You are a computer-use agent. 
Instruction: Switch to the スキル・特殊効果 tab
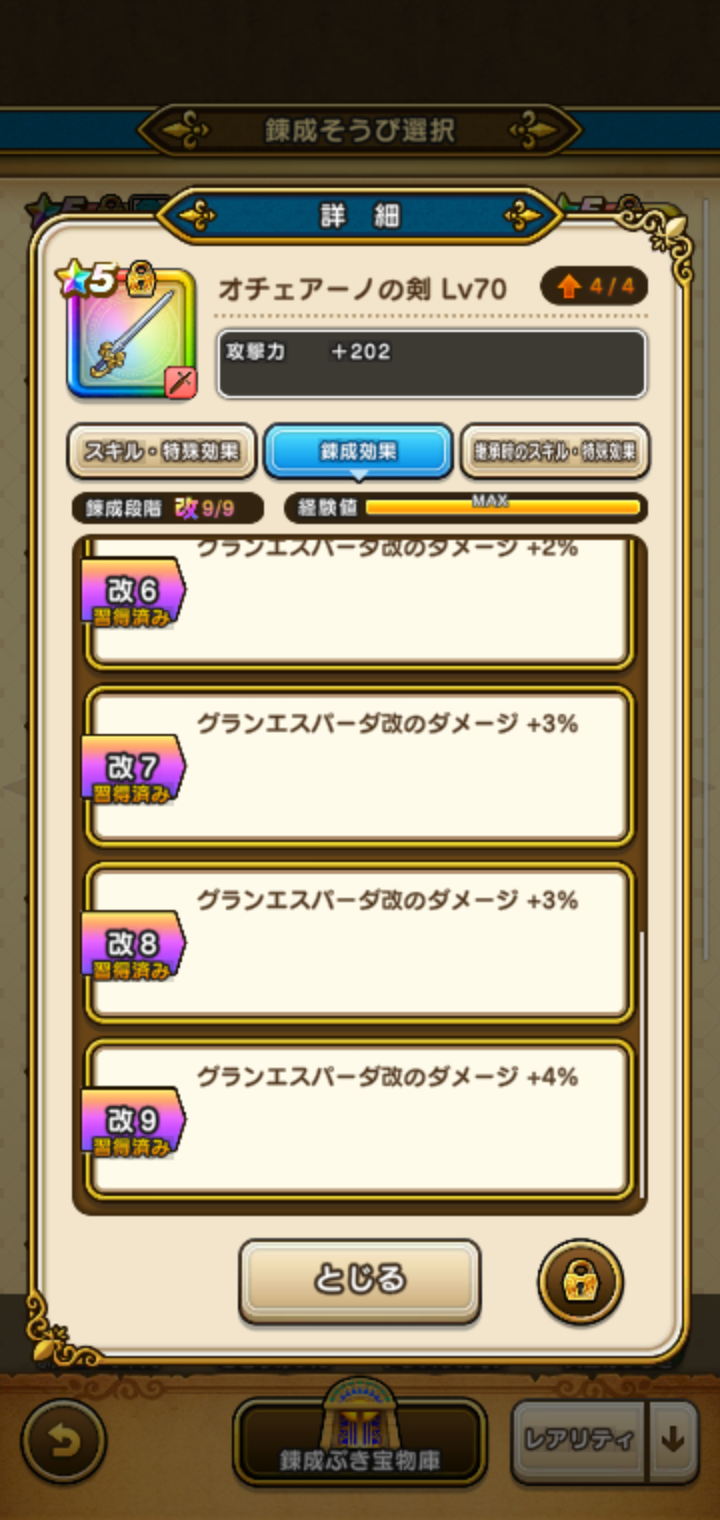[x=161, y=452]
